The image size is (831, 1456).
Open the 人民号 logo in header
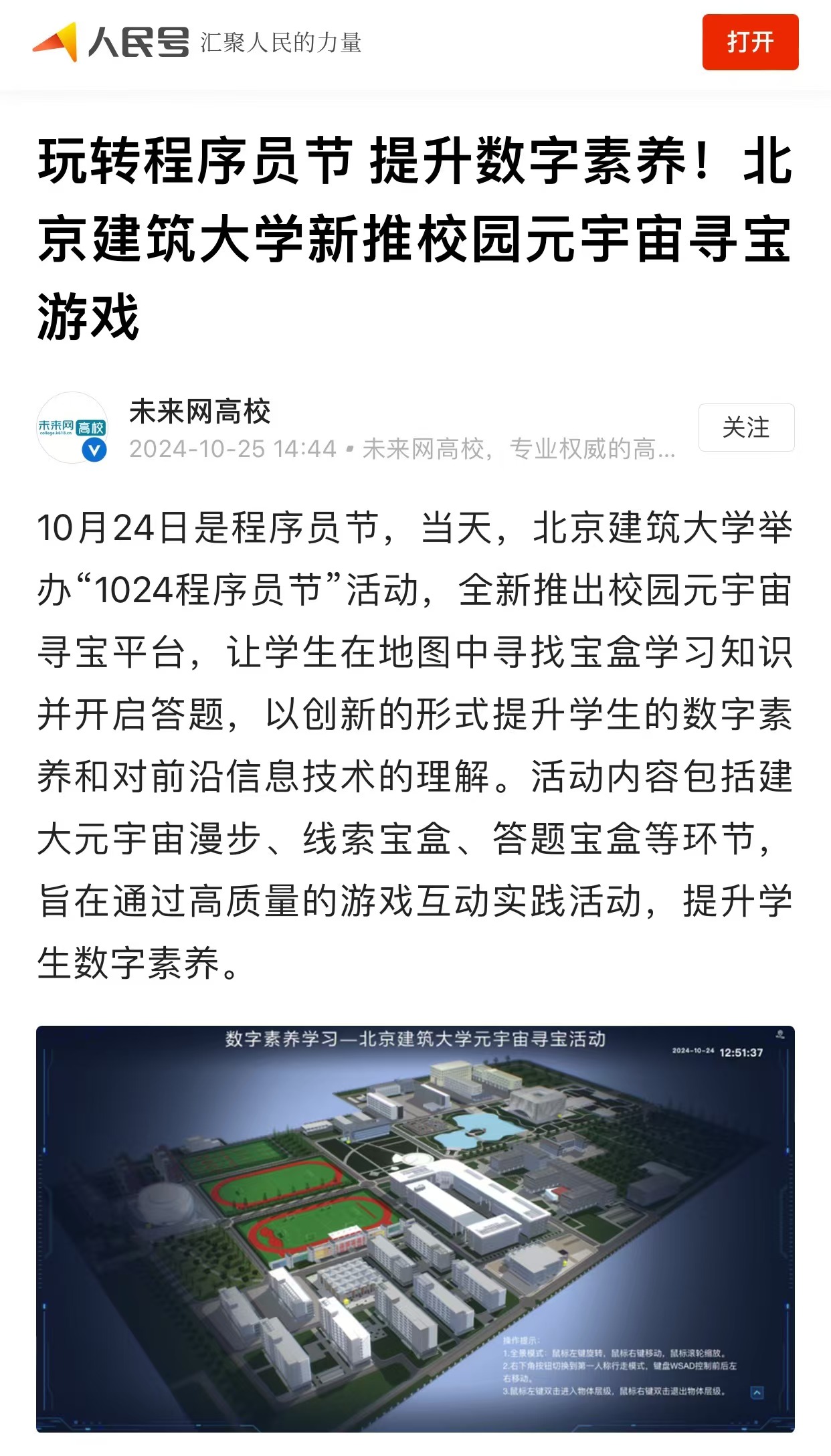point(112,42)
